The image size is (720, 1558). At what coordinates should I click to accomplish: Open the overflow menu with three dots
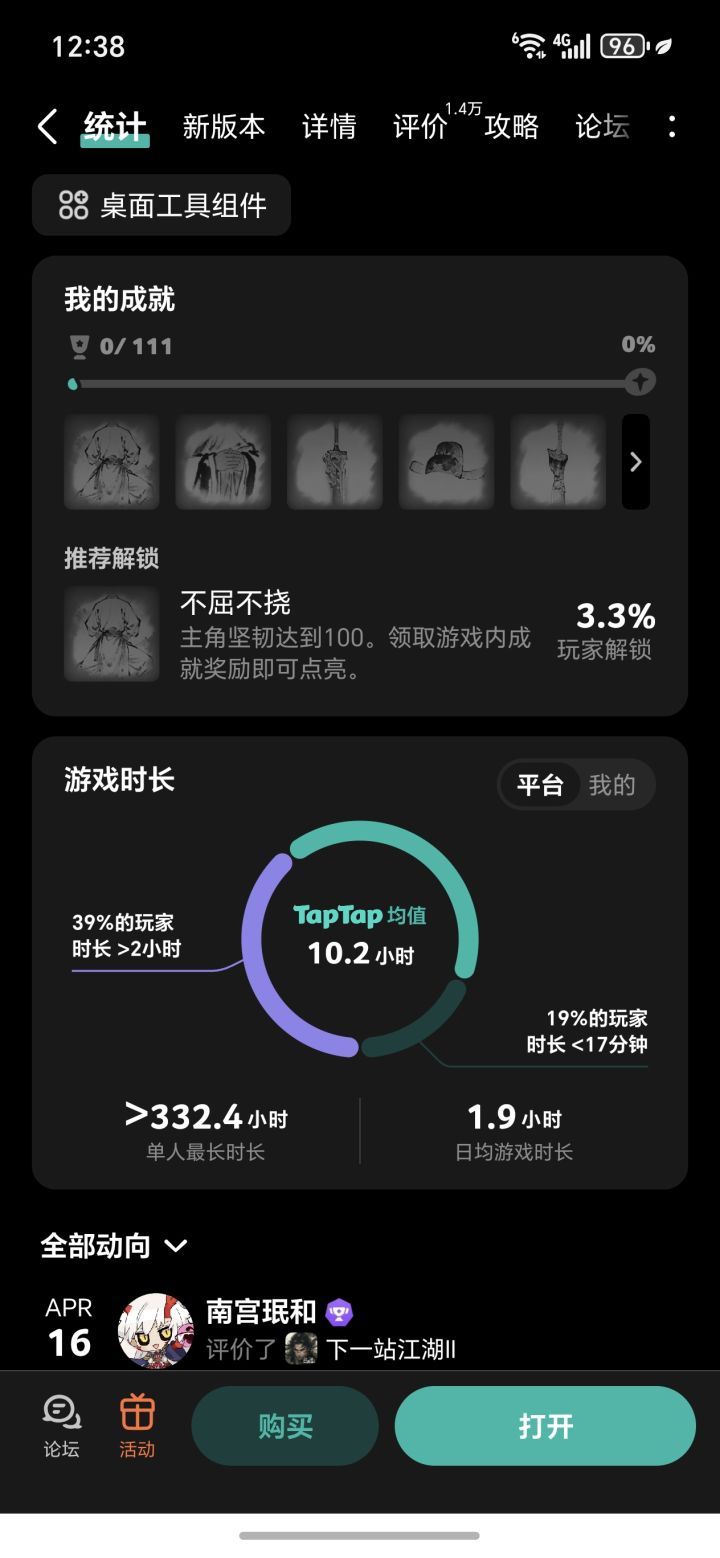[672, 126]
